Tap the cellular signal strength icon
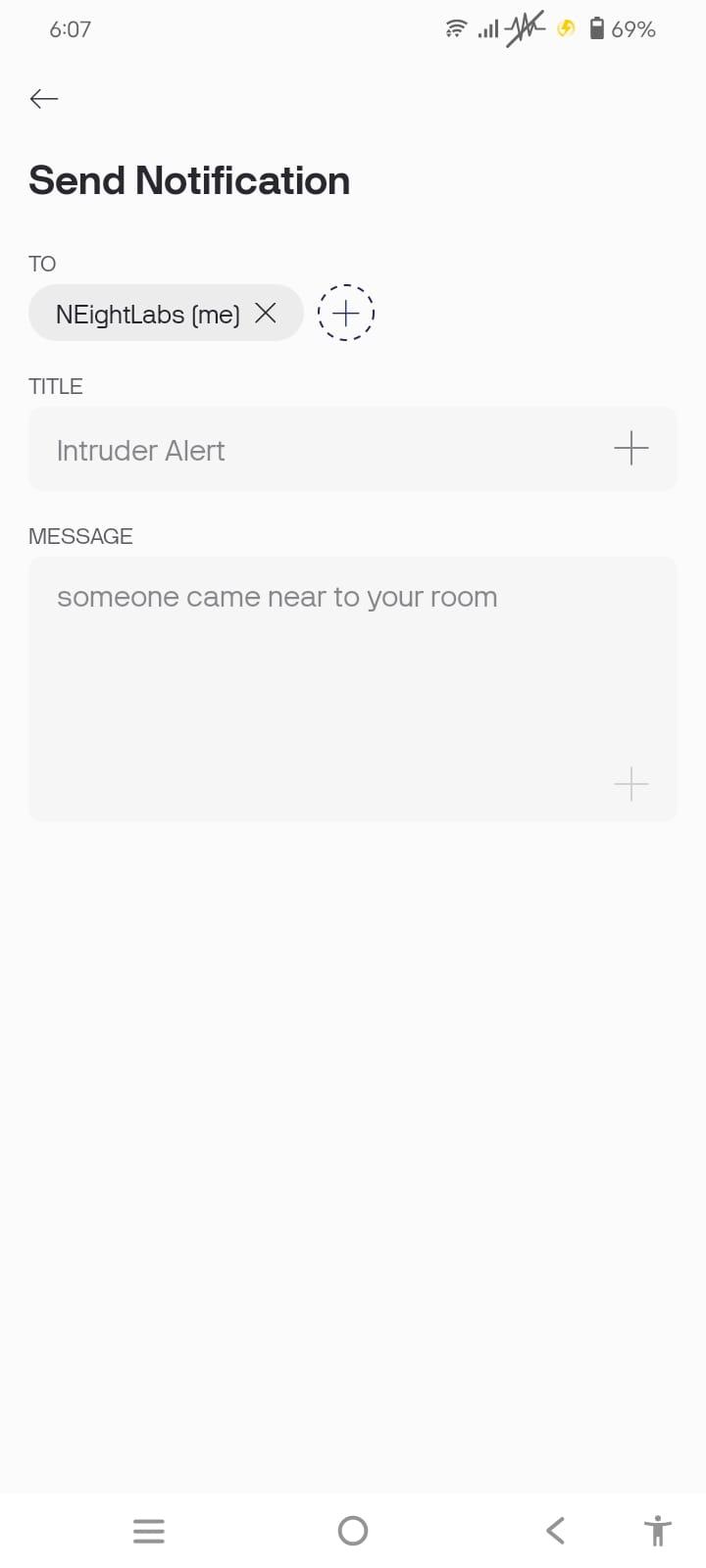This screenshot has height=1568, width=706. pos(487,29)
